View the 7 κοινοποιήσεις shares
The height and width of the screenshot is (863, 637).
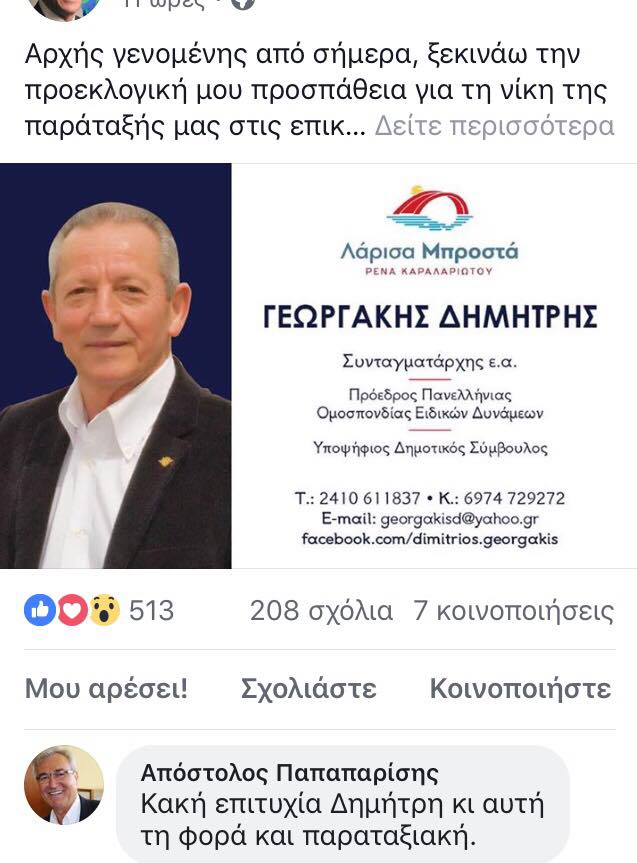pyautogui.click(x=513, y=610)
